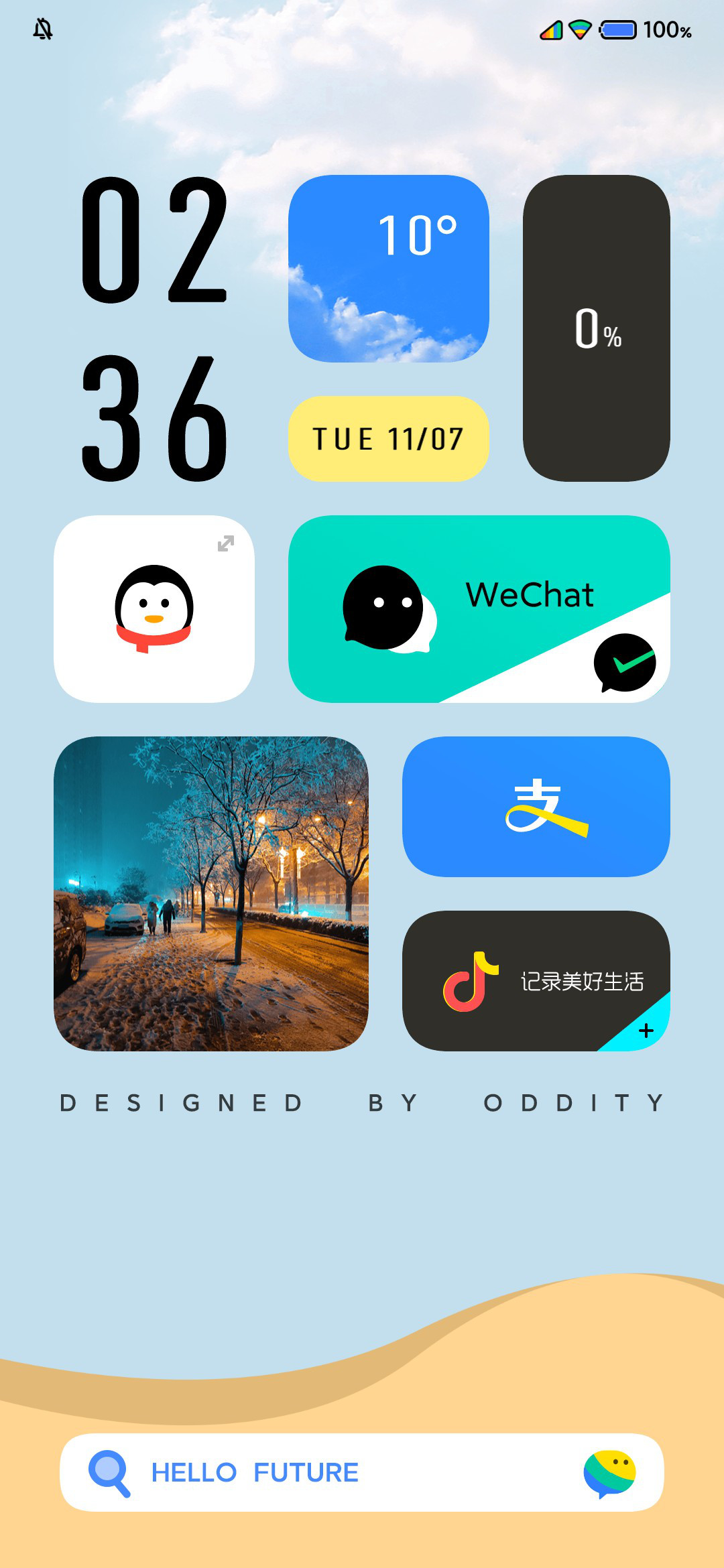Tap the plus corner on the Douyin tile
This screenshot has height=1568, width=724.
coord(645,1029)
